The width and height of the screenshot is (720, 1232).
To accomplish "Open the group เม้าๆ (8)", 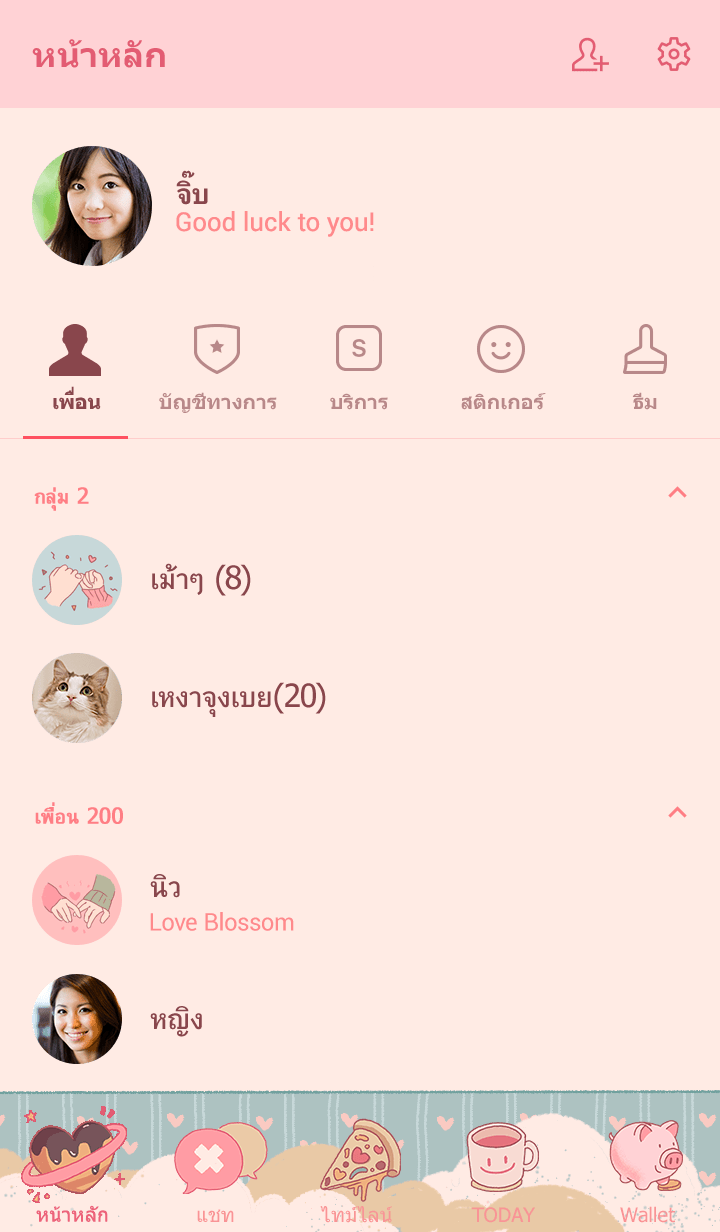I will [200, 580].
